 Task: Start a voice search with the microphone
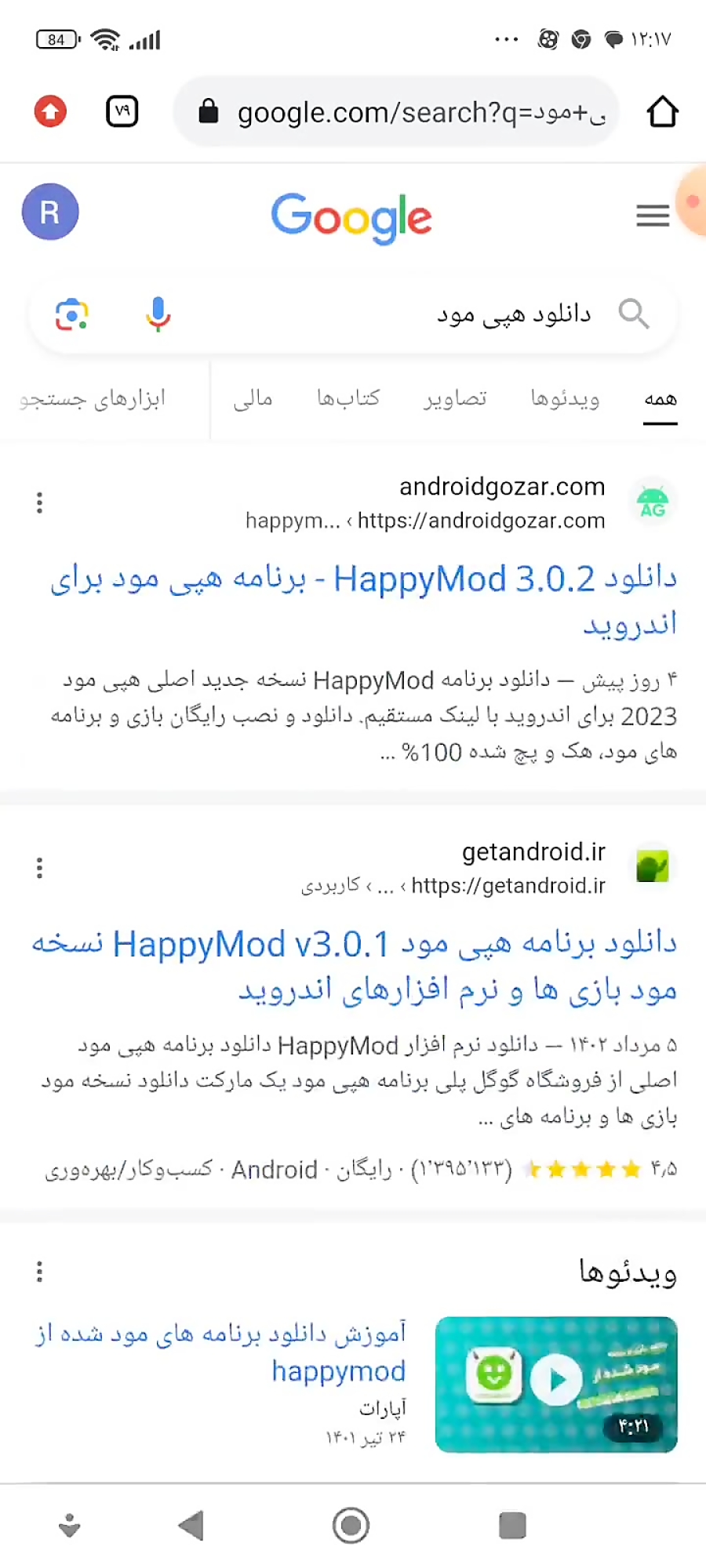[158, 314]
